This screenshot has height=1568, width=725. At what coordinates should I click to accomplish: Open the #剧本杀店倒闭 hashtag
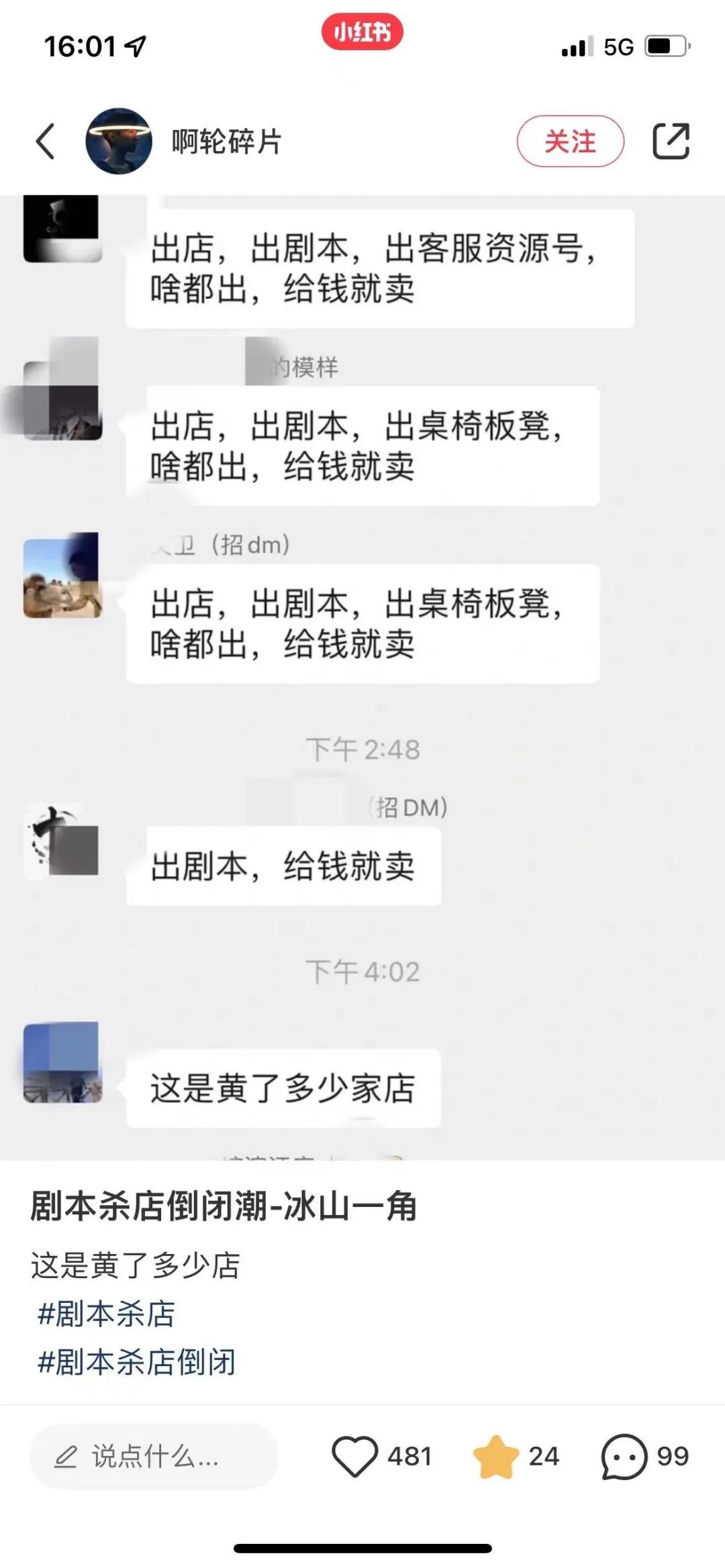tap(137, 1362)
